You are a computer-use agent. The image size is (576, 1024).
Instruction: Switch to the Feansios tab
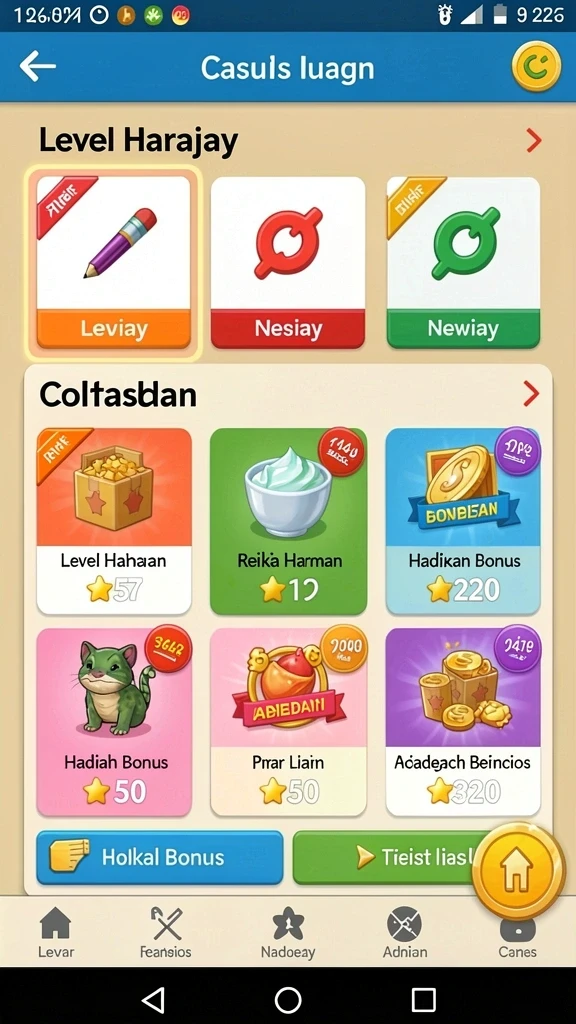coord(166,934)
